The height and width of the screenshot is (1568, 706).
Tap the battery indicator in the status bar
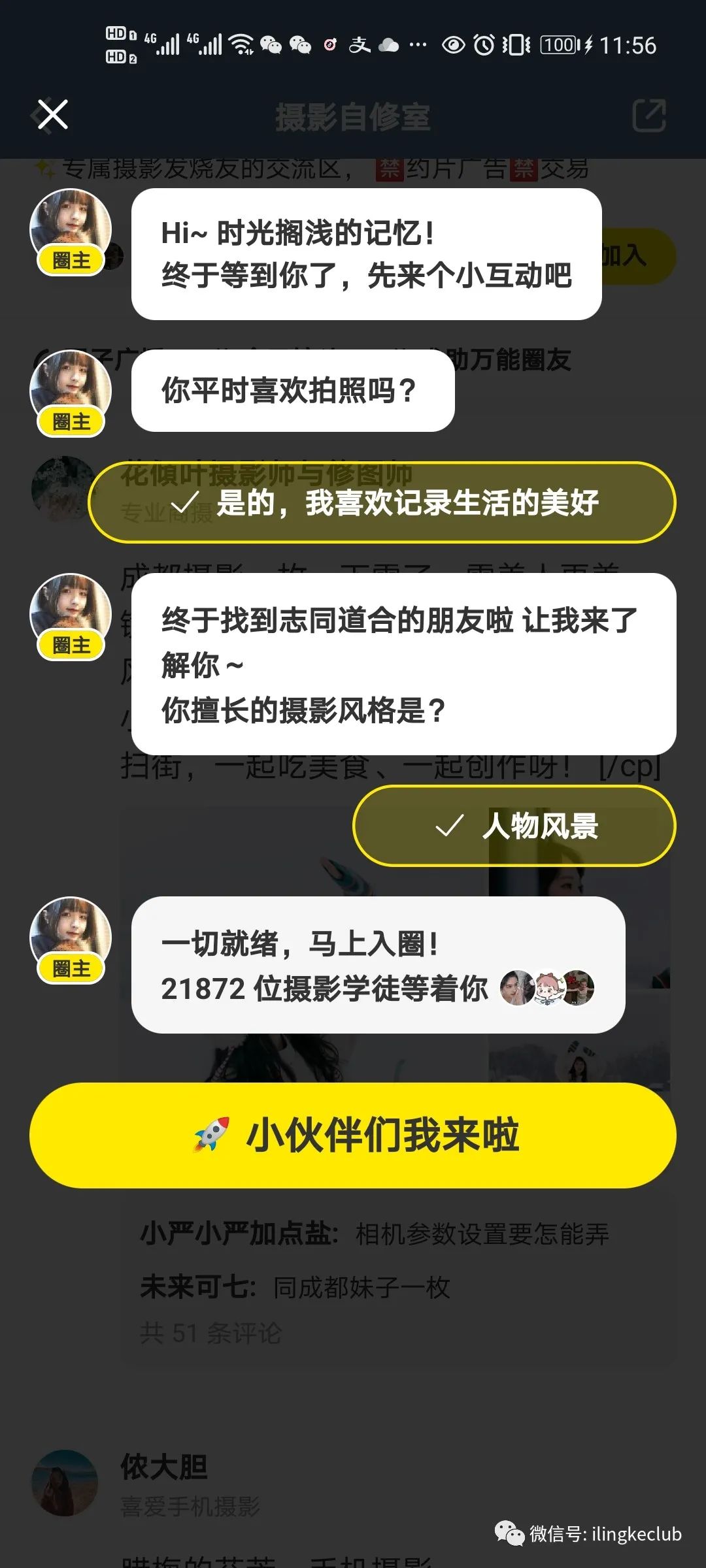tap(559, 46)
